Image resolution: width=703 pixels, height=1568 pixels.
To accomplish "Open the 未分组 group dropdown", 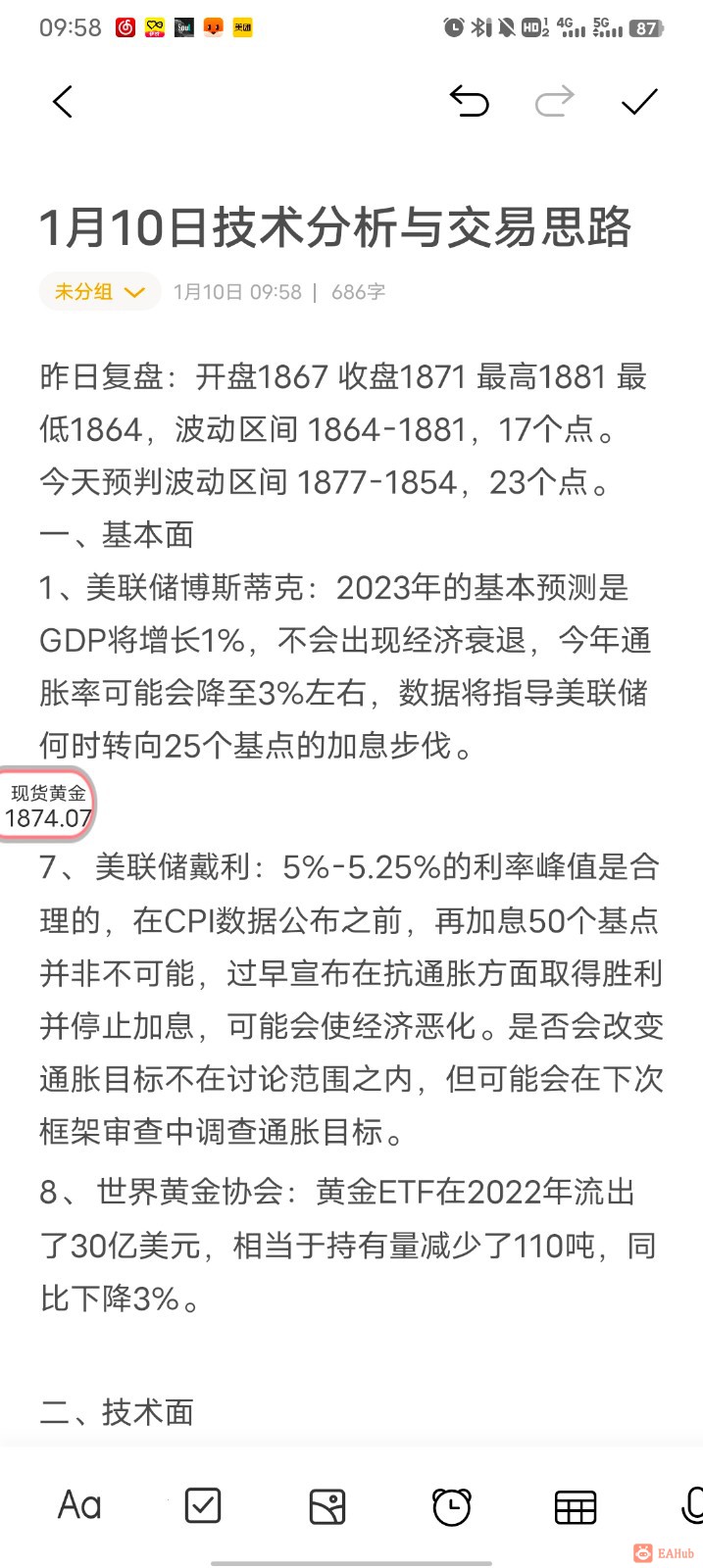I will [x=100, y=292].
